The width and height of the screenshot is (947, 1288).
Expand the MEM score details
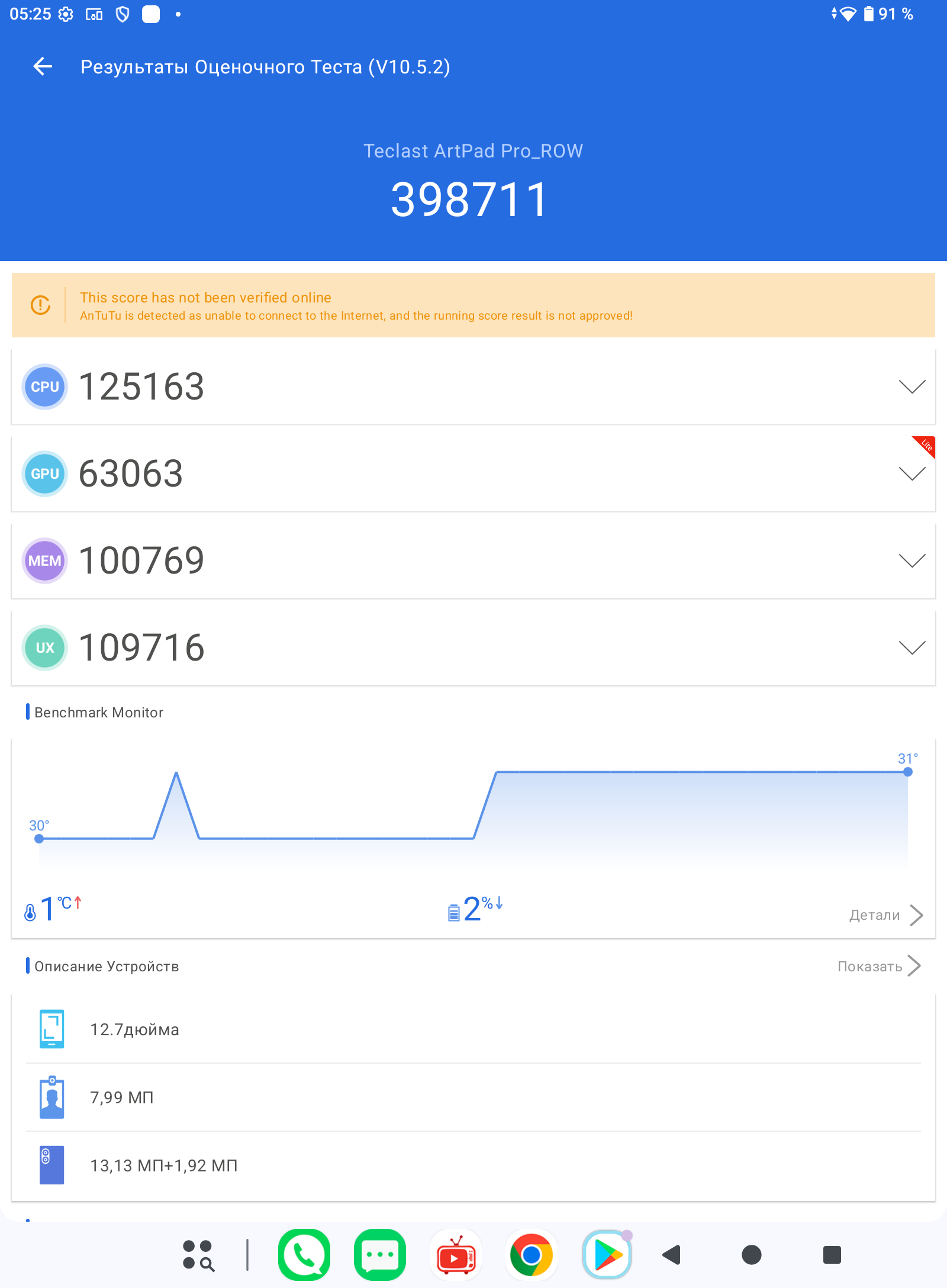[911, 561]
